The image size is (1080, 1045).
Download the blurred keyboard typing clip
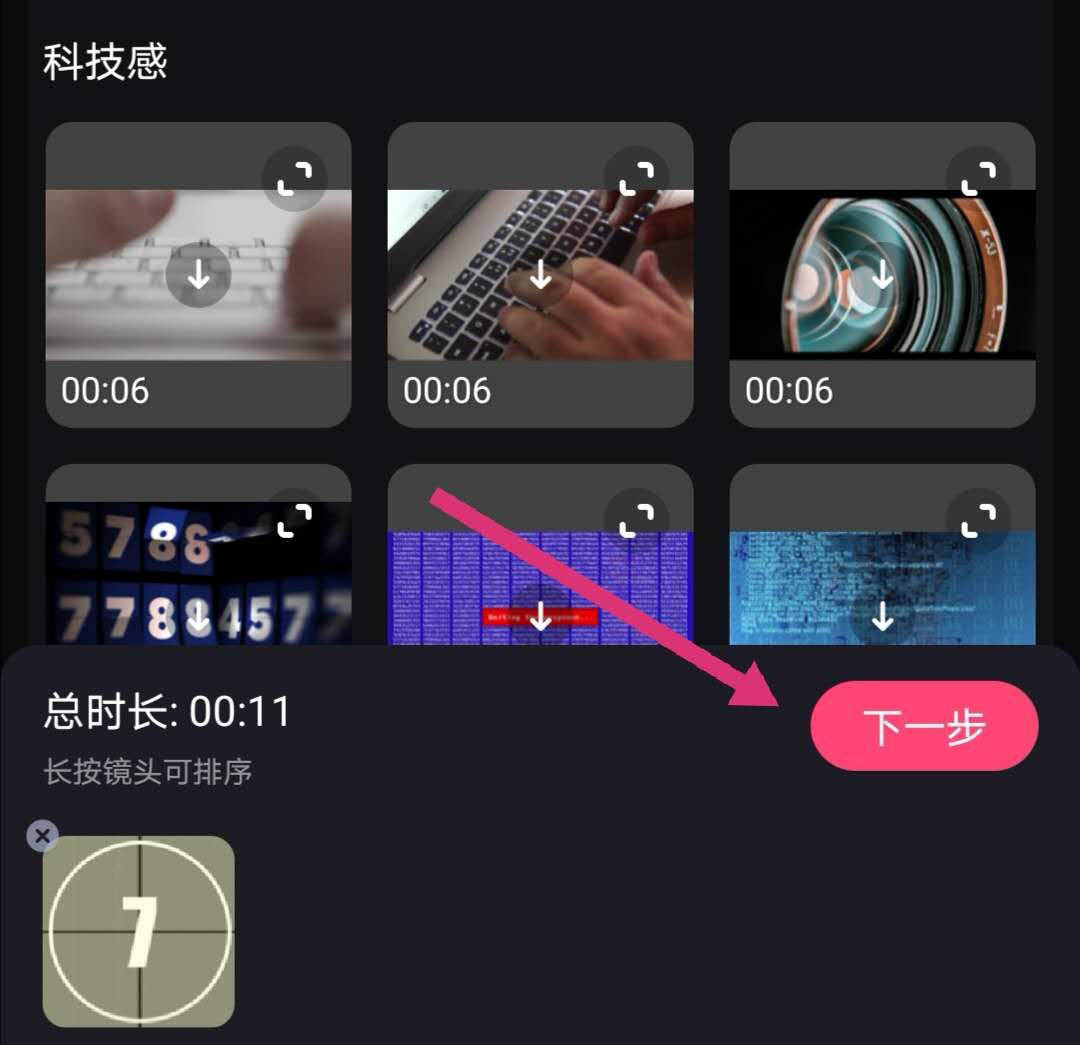pos(198,276)
